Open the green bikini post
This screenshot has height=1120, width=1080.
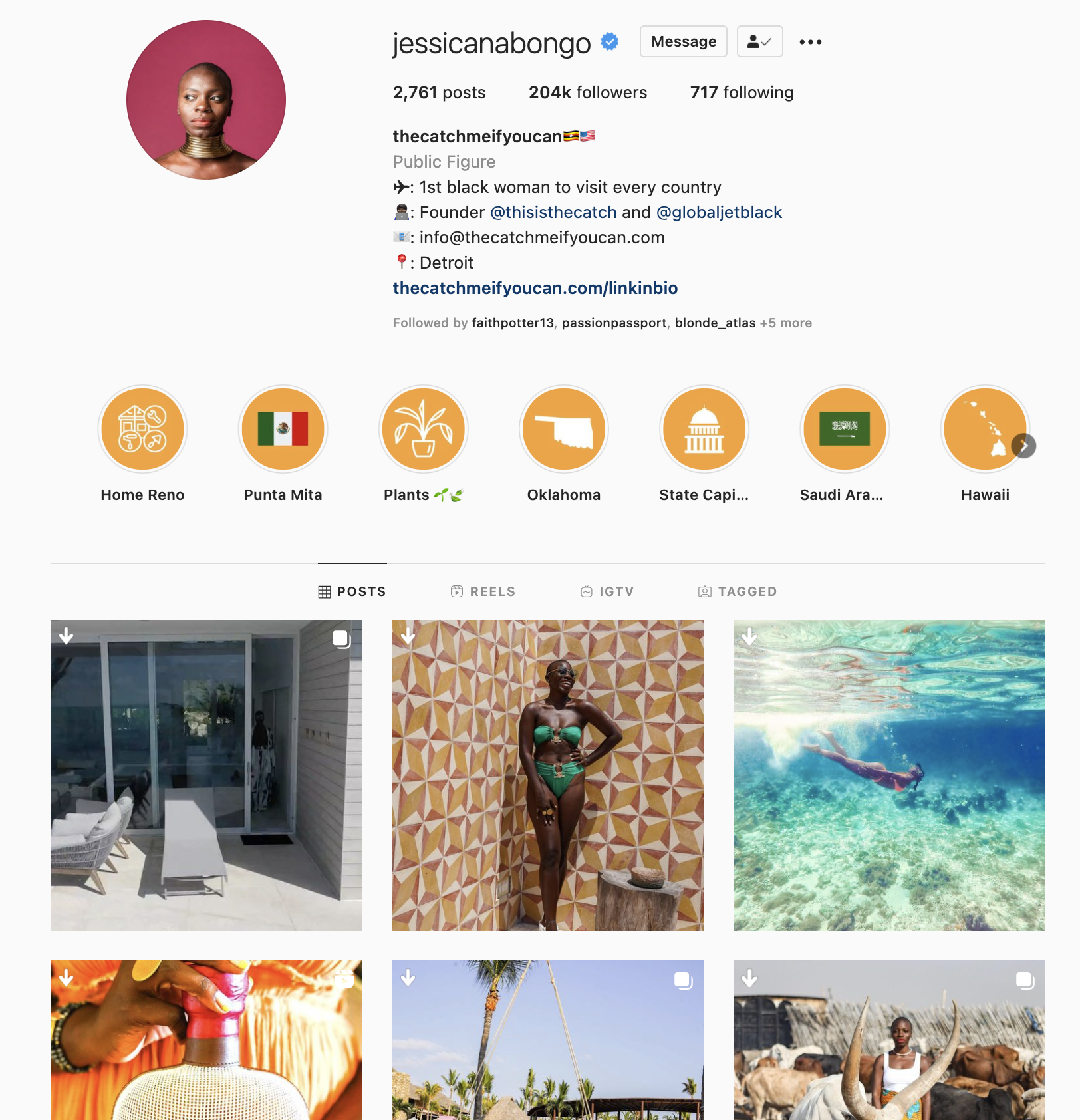(x=547, y=775)
